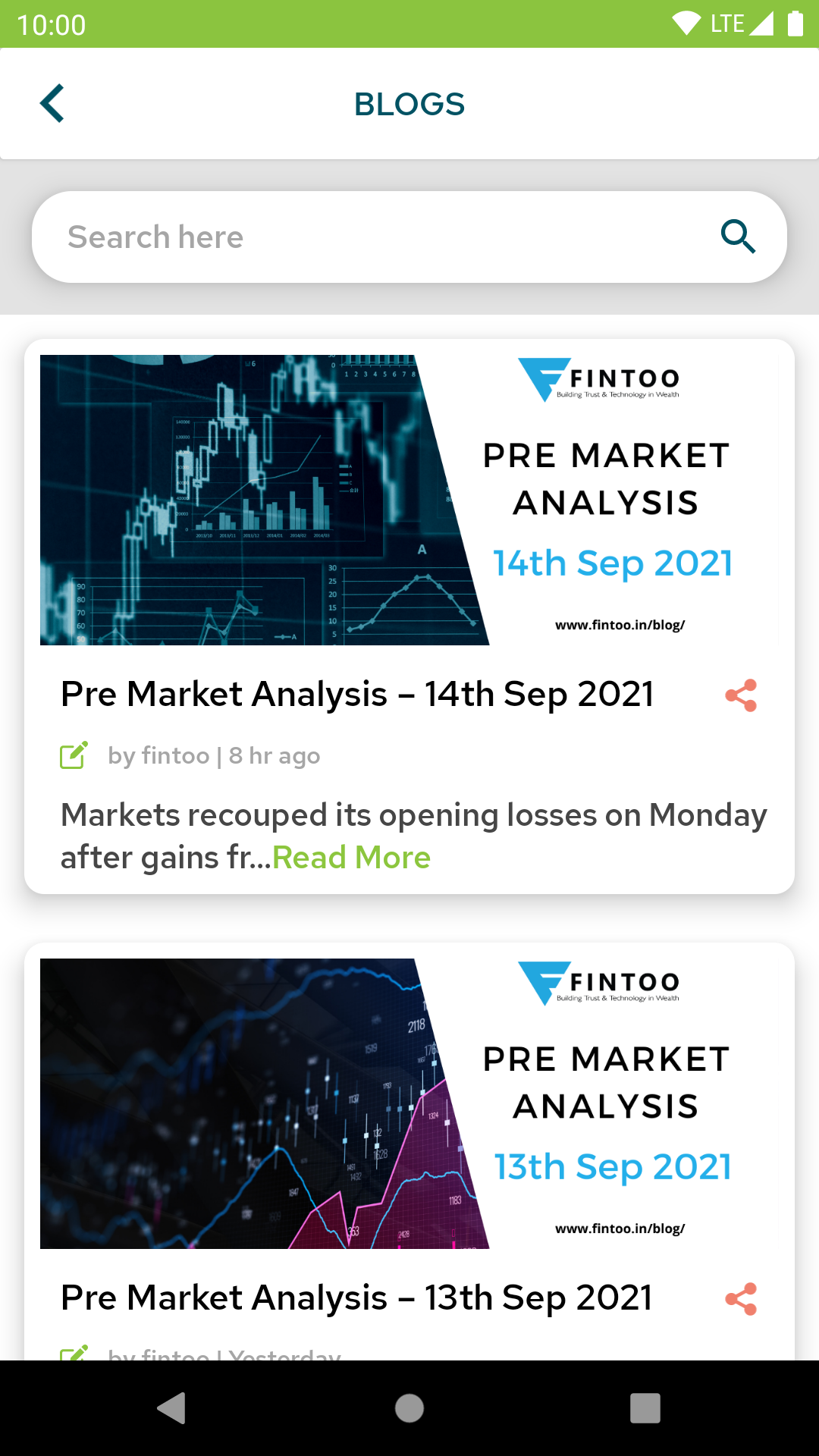Share the 14th Sep 2021 analysis post
This screenshot has height=1456, width=819.
741,695
